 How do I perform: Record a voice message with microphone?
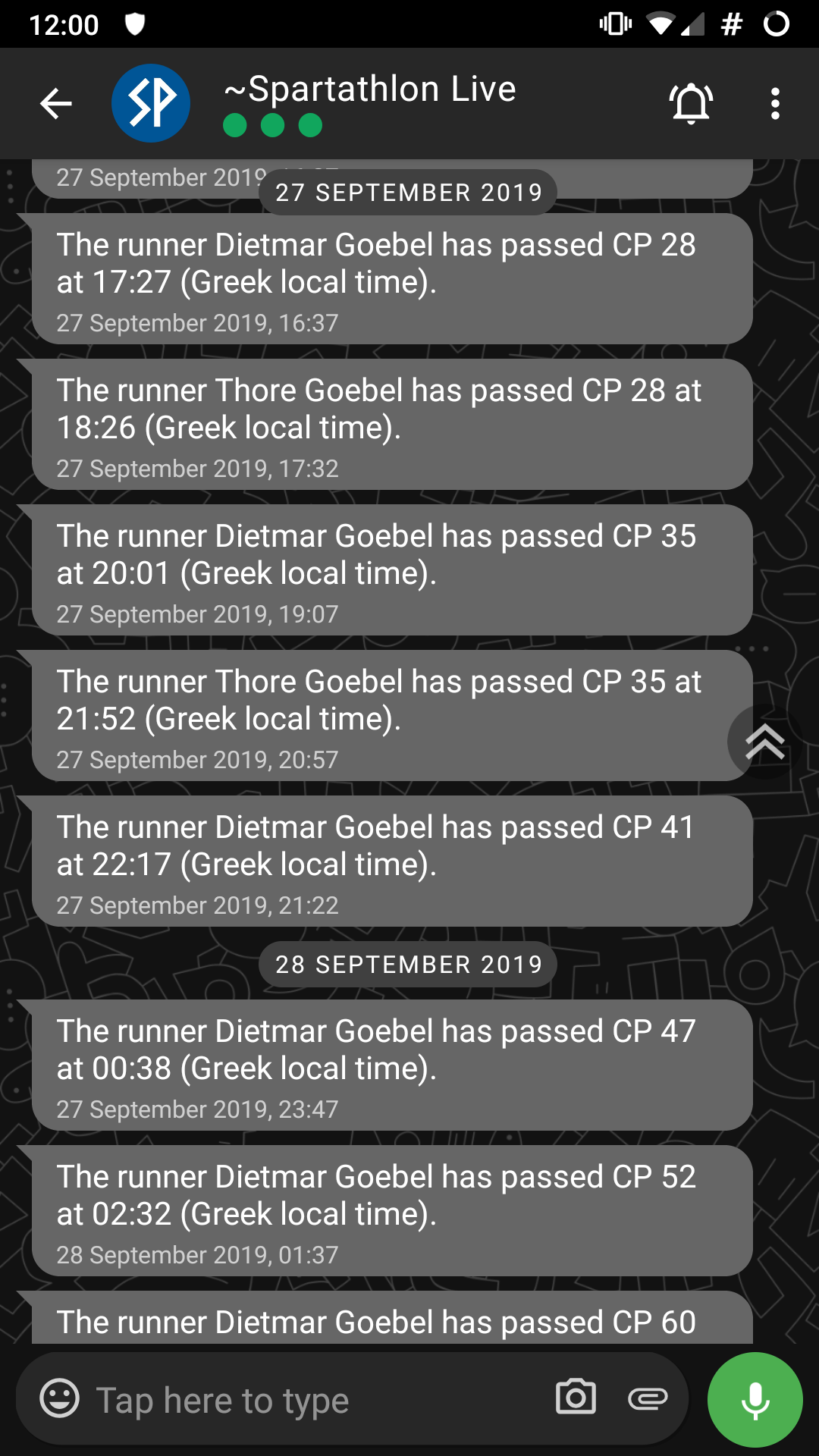pyautogui.click(x=755, y=1400)
